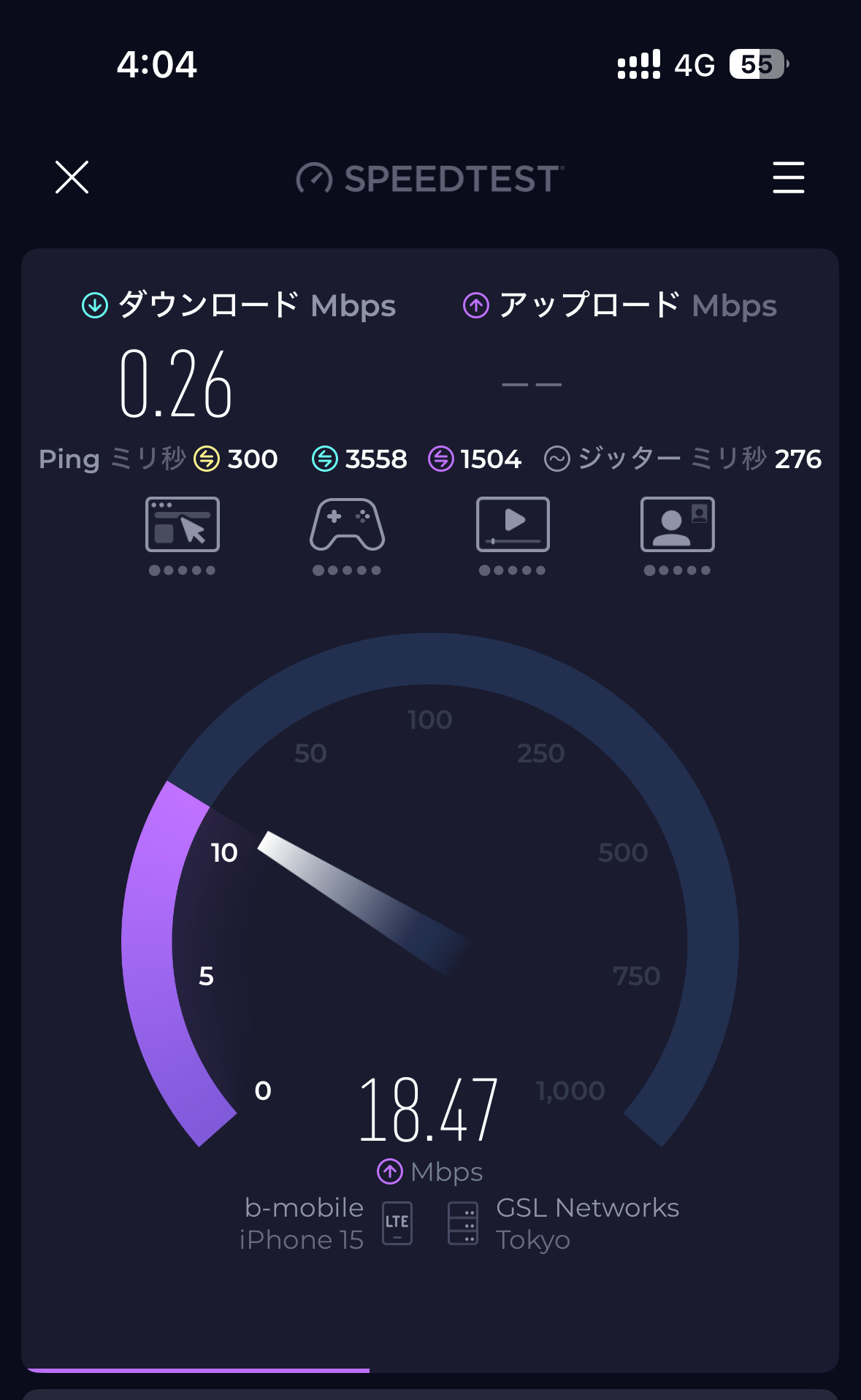Close the running speed test

[72, 177]
